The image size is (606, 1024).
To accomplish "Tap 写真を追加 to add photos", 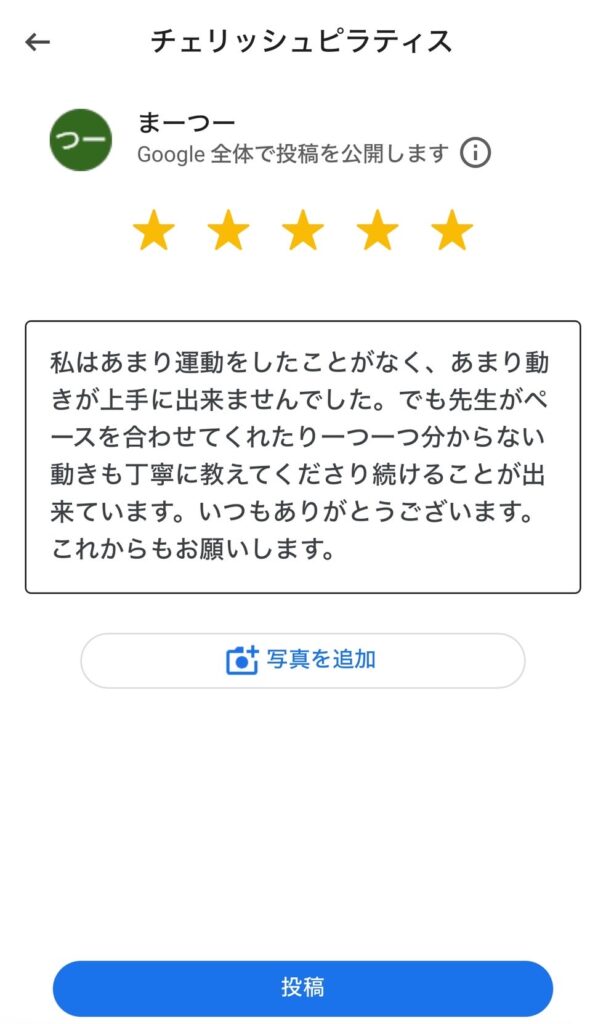I will click(302, 660).
